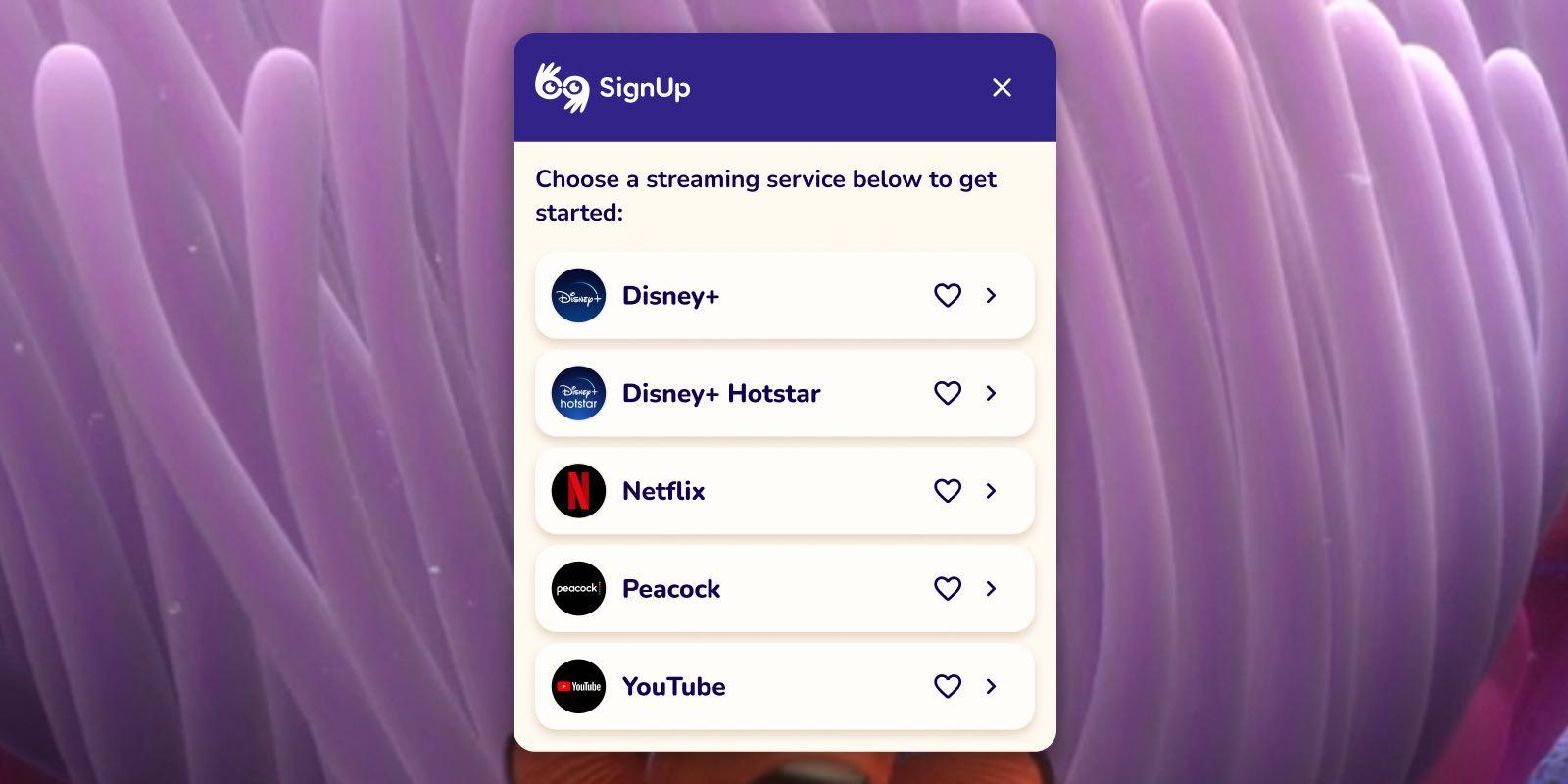
Task: Close the SignUp dialog
Action: (x=1002, y=88)
